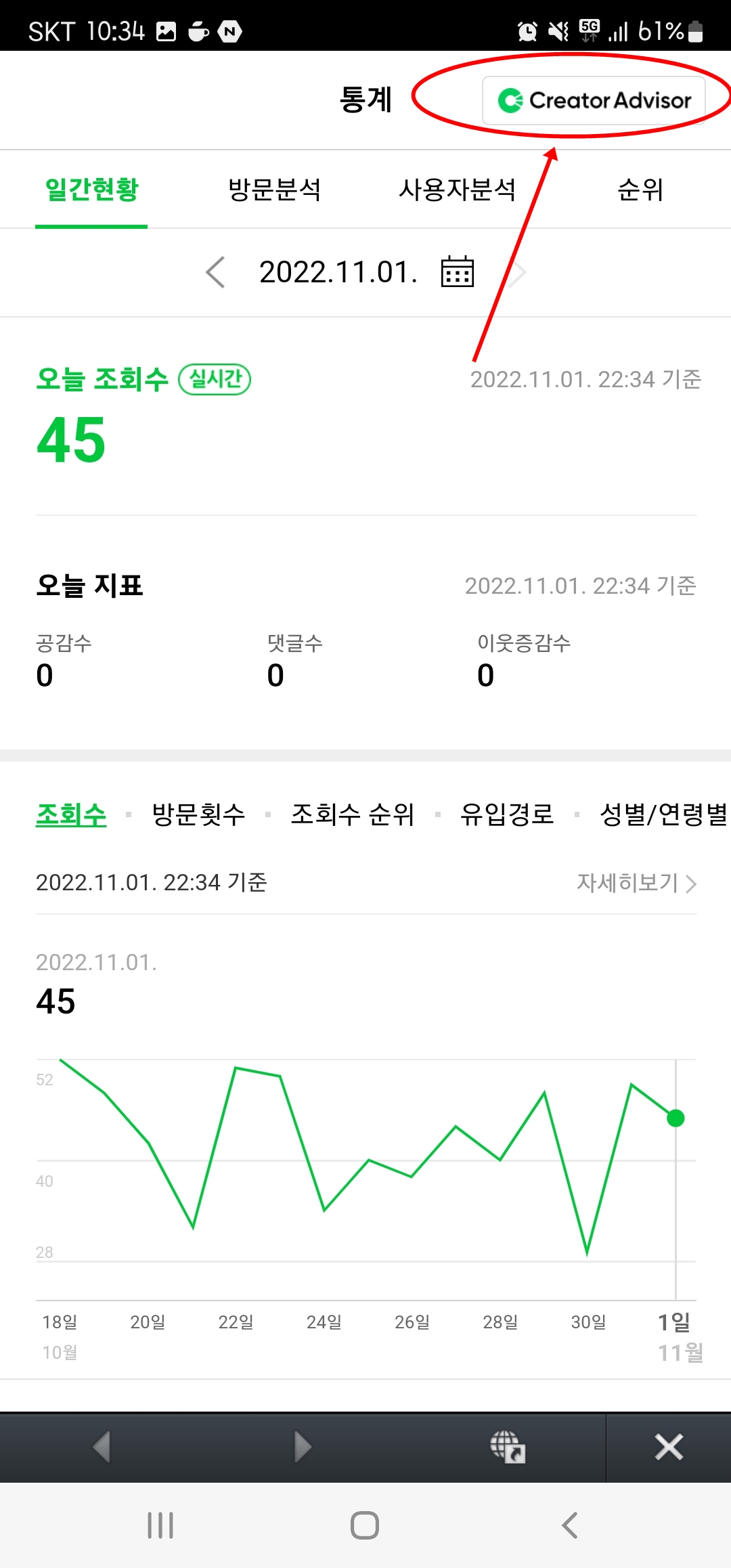Open 자세히보기 for detailed view

(636, 883)
